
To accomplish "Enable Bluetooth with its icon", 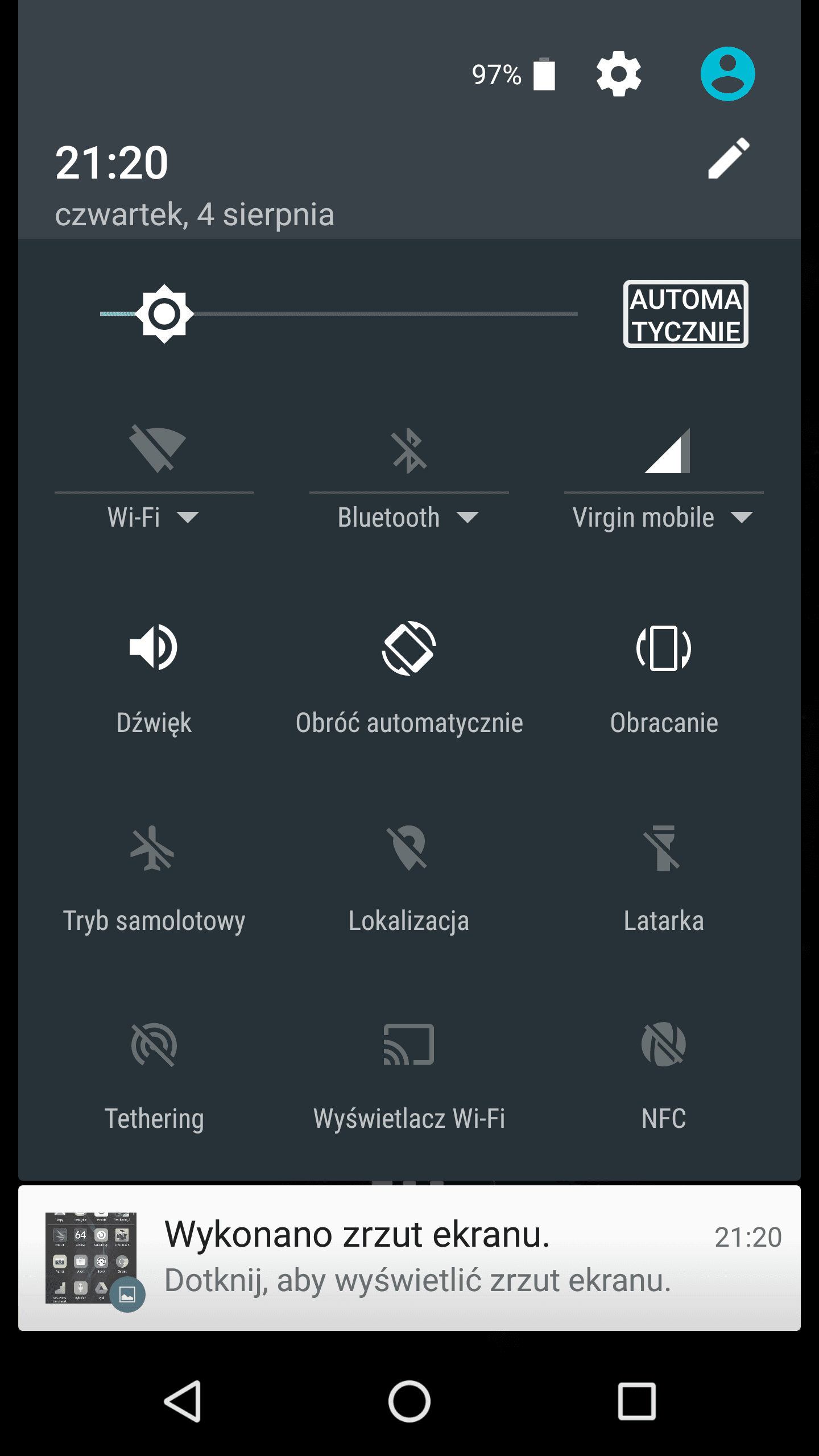I will 409,452.
